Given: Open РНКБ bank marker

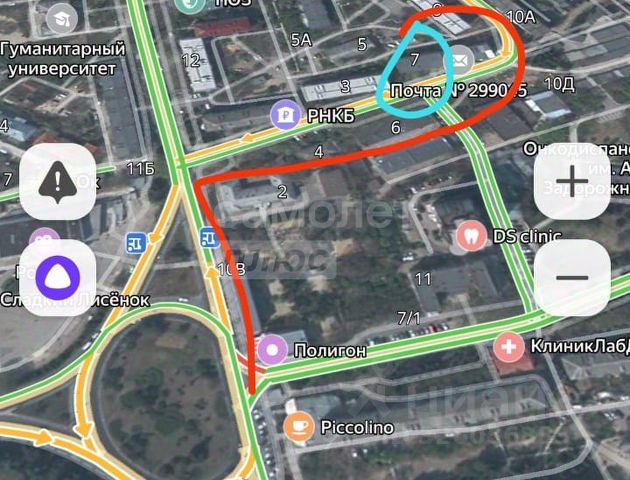Looking at the screenshot, I should pyautogui.click(x=286, y=116).
